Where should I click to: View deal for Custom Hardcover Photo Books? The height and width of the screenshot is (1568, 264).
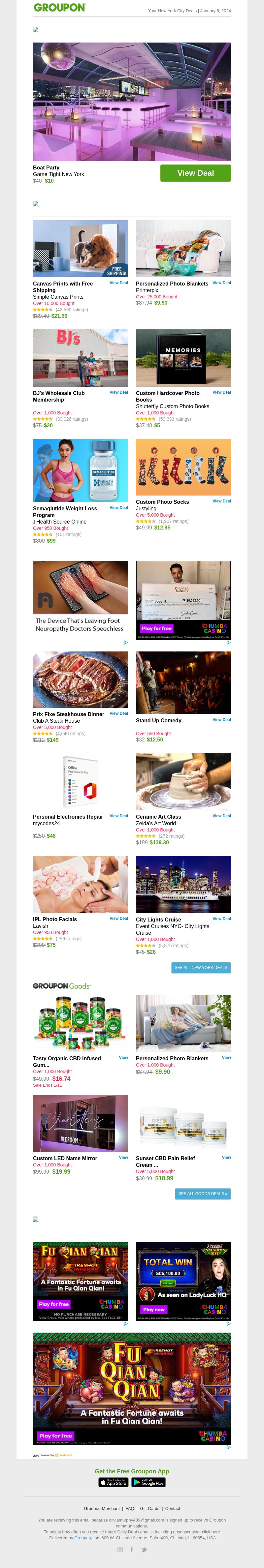[x=221, y=393]
